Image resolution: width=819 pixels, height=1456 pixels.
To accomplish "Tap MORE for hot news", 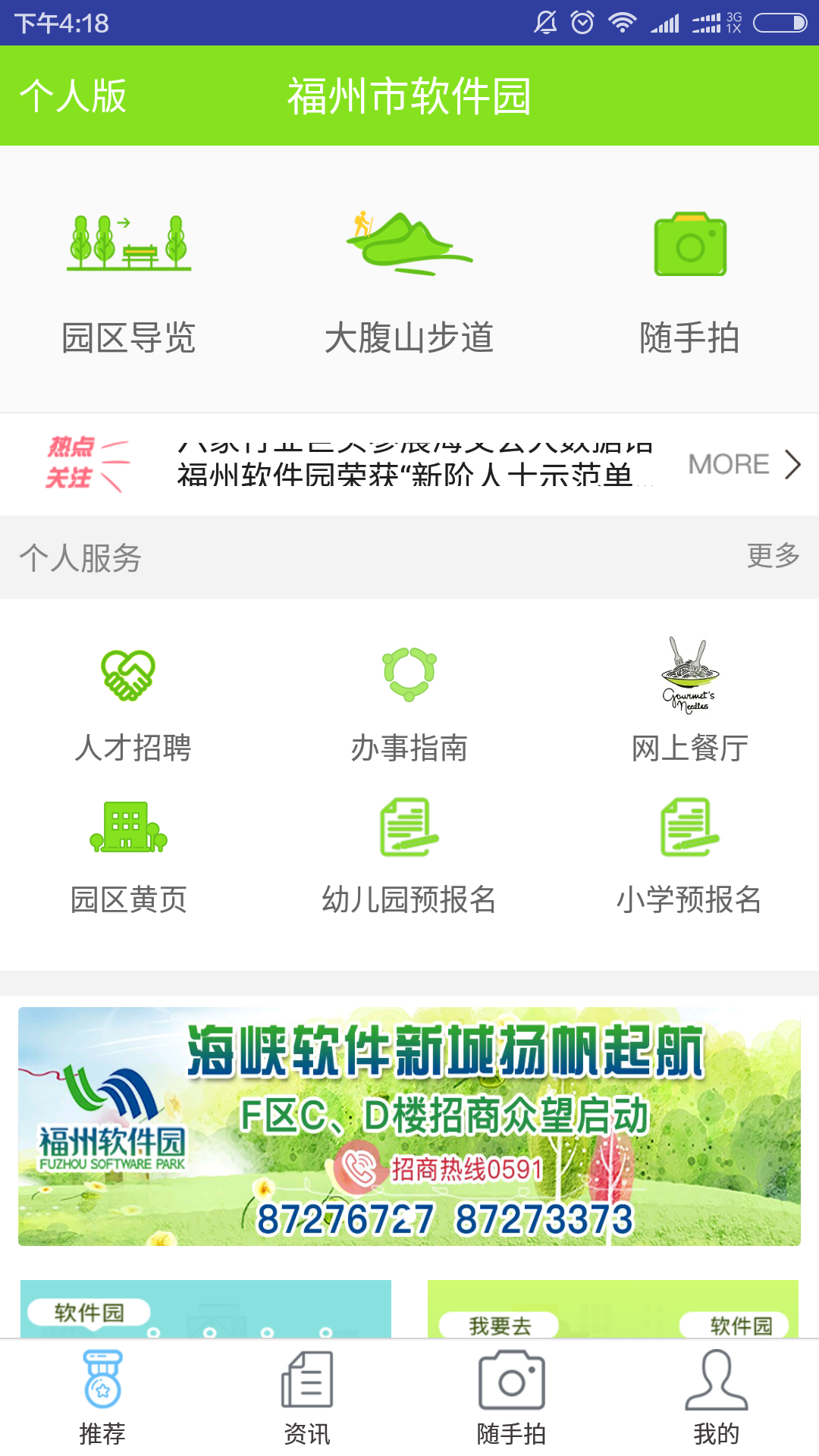I will [x=743, y=464].
